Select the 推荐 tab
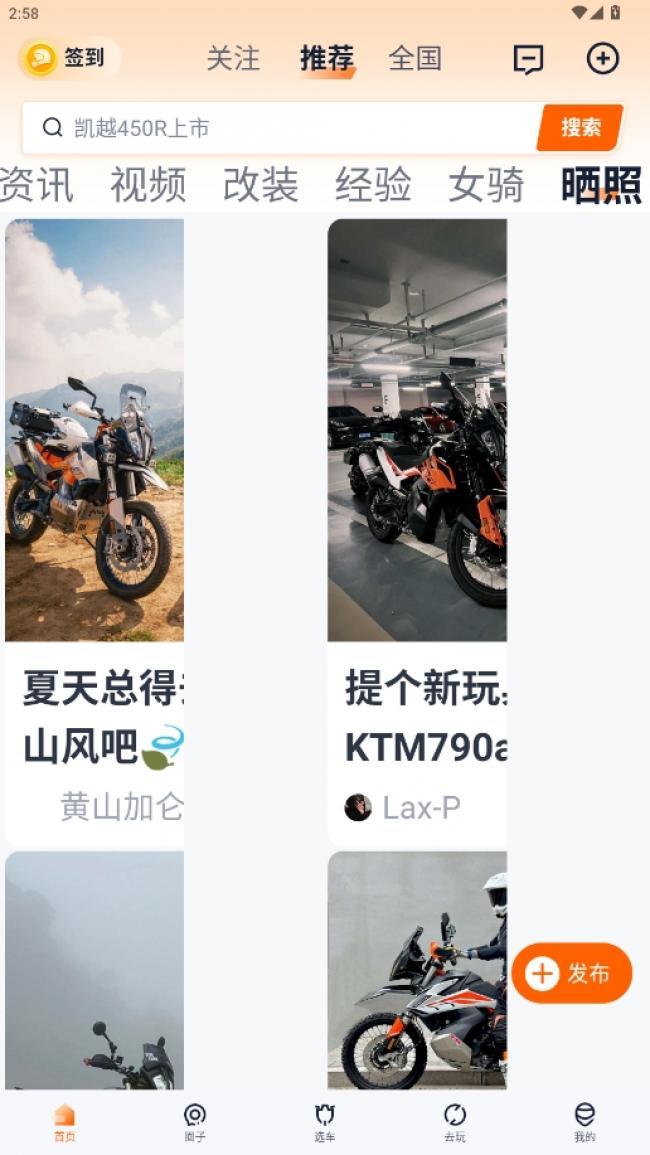This screenshot has height=1155, width=650. [x=327, y=59]
